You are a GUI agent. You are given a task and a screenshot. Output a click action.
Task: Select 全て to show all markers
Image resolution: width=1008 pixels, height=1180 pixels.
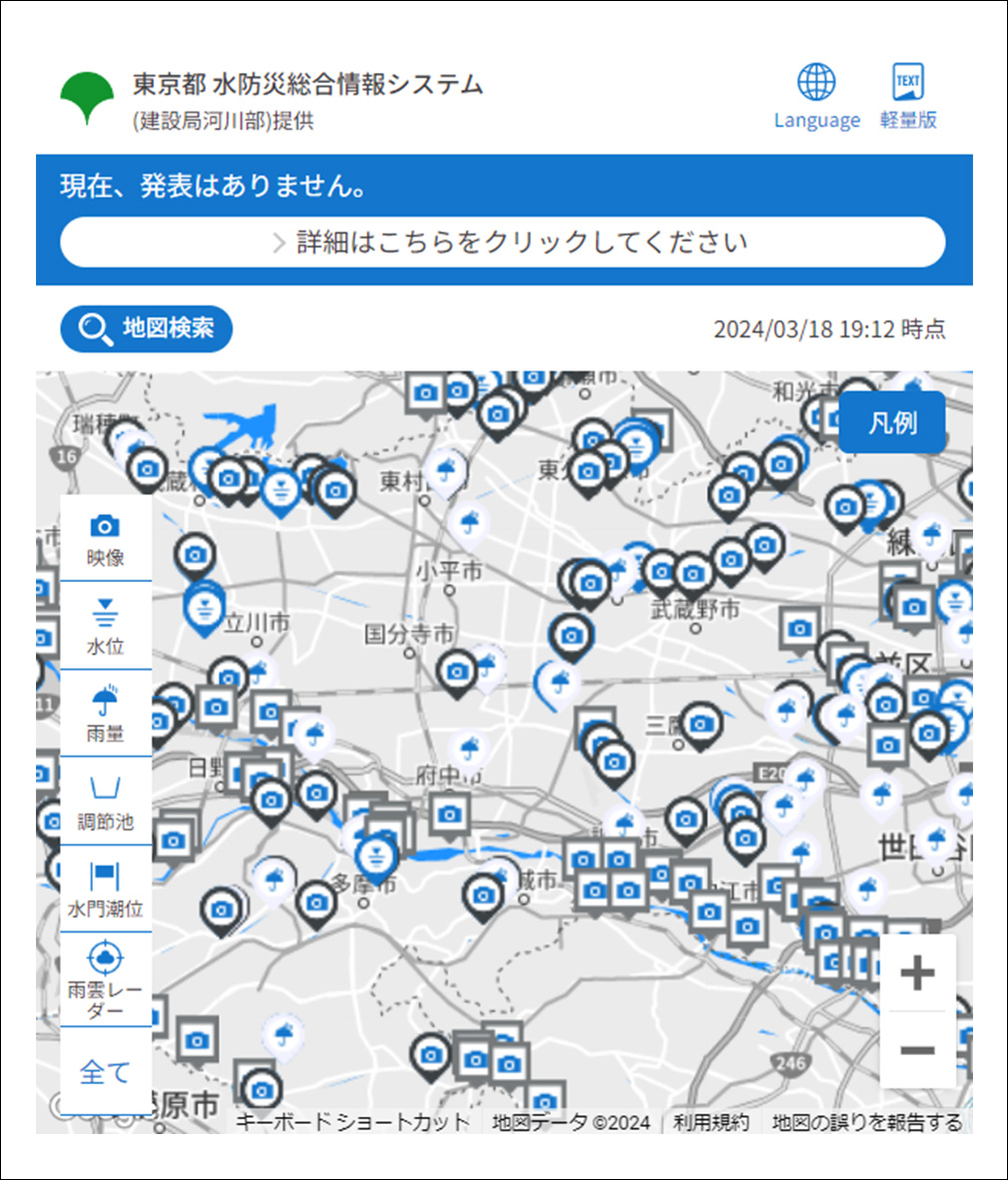click(105, 1072)
